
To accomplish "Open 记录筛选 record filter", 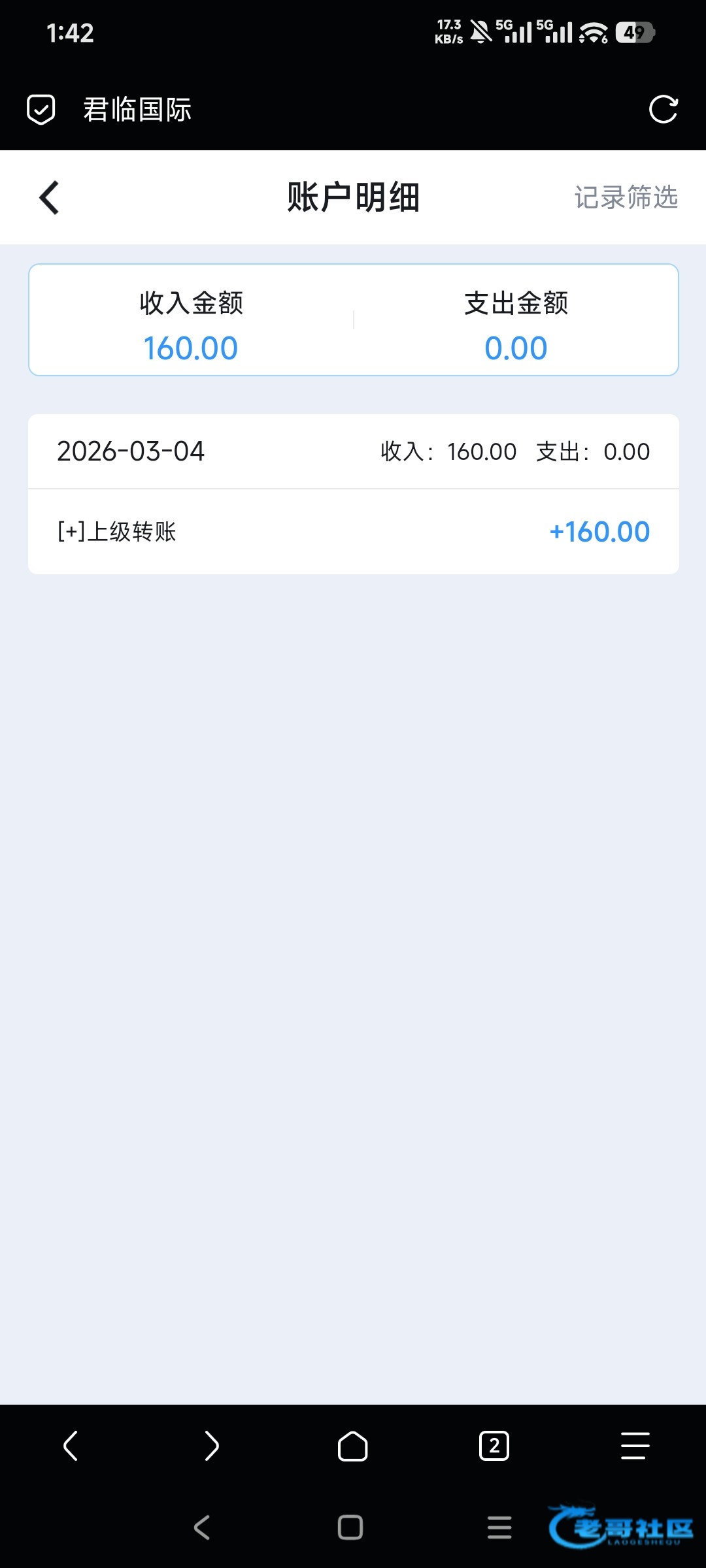I will tap(626, 197).
